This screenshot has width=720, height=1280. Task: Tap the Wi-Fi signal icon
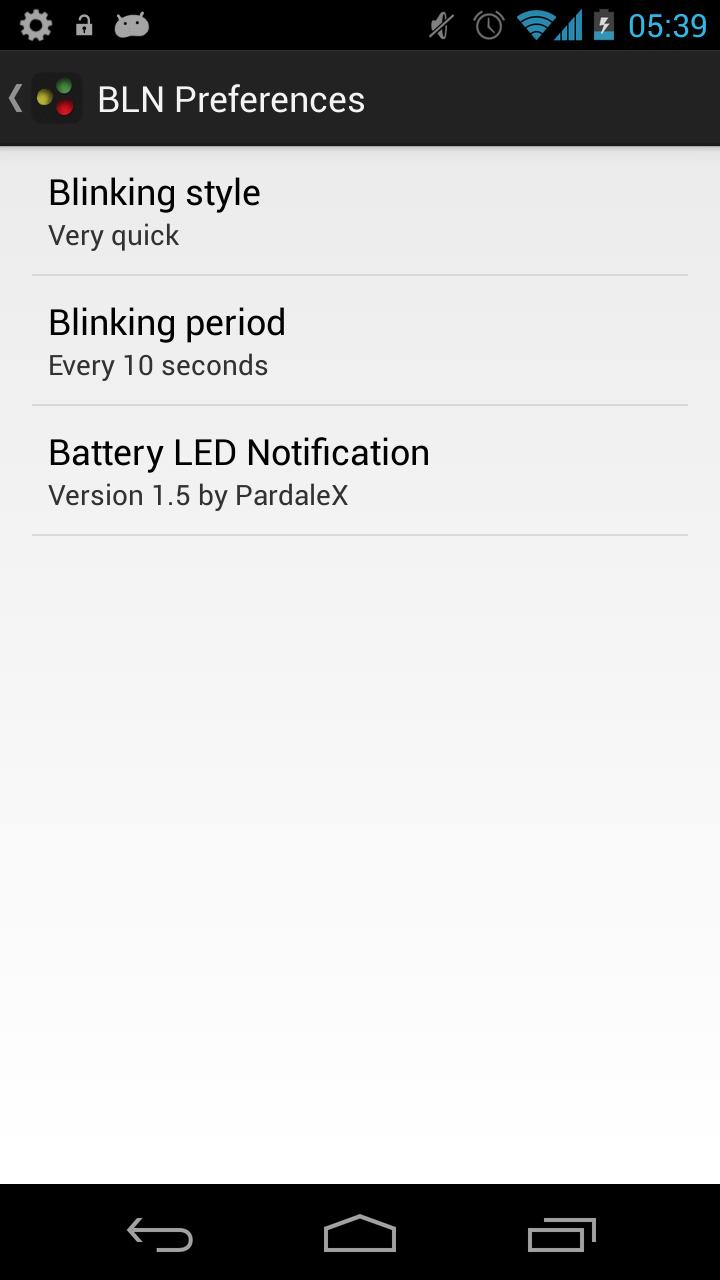click(535, 24)
